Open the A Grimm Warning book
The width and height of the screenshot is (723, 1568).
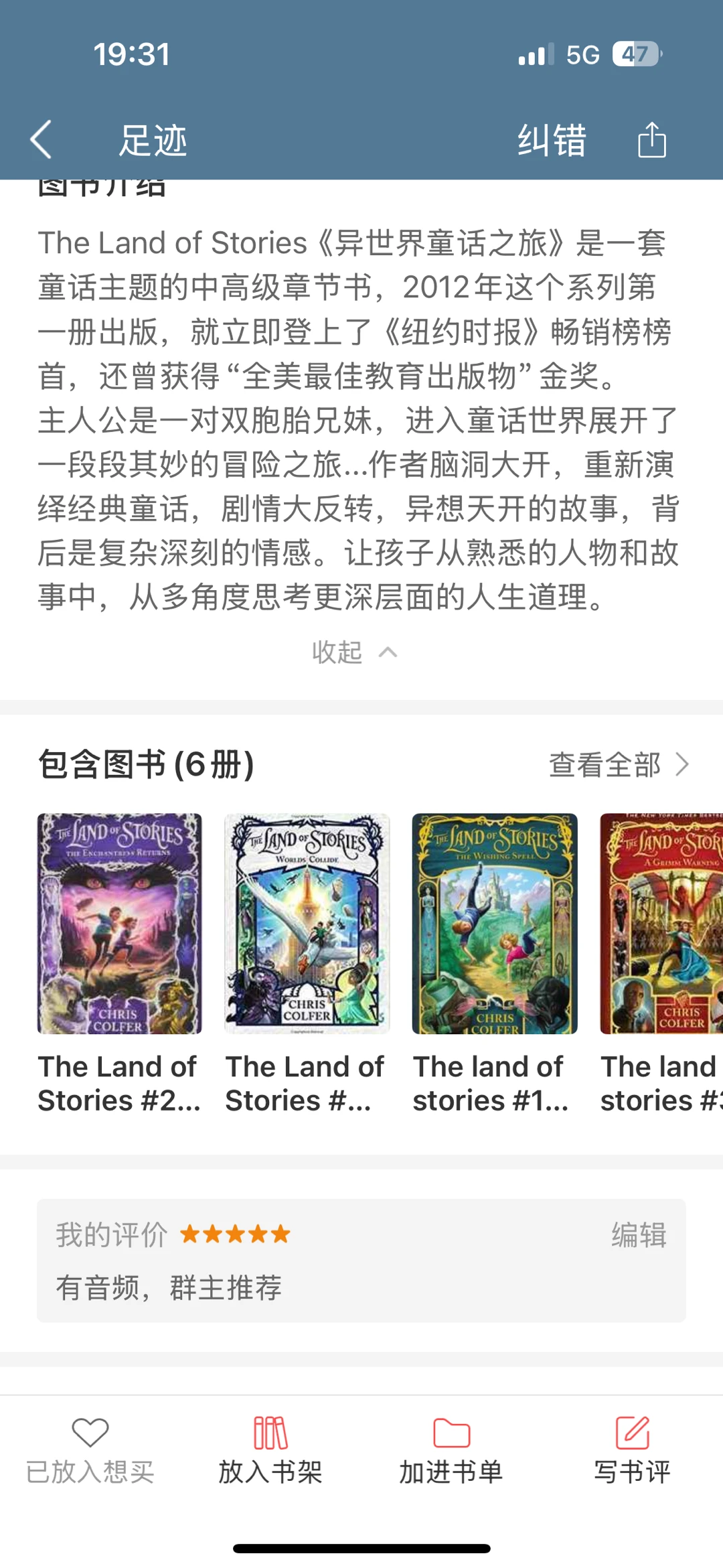(x=661, y=924)
